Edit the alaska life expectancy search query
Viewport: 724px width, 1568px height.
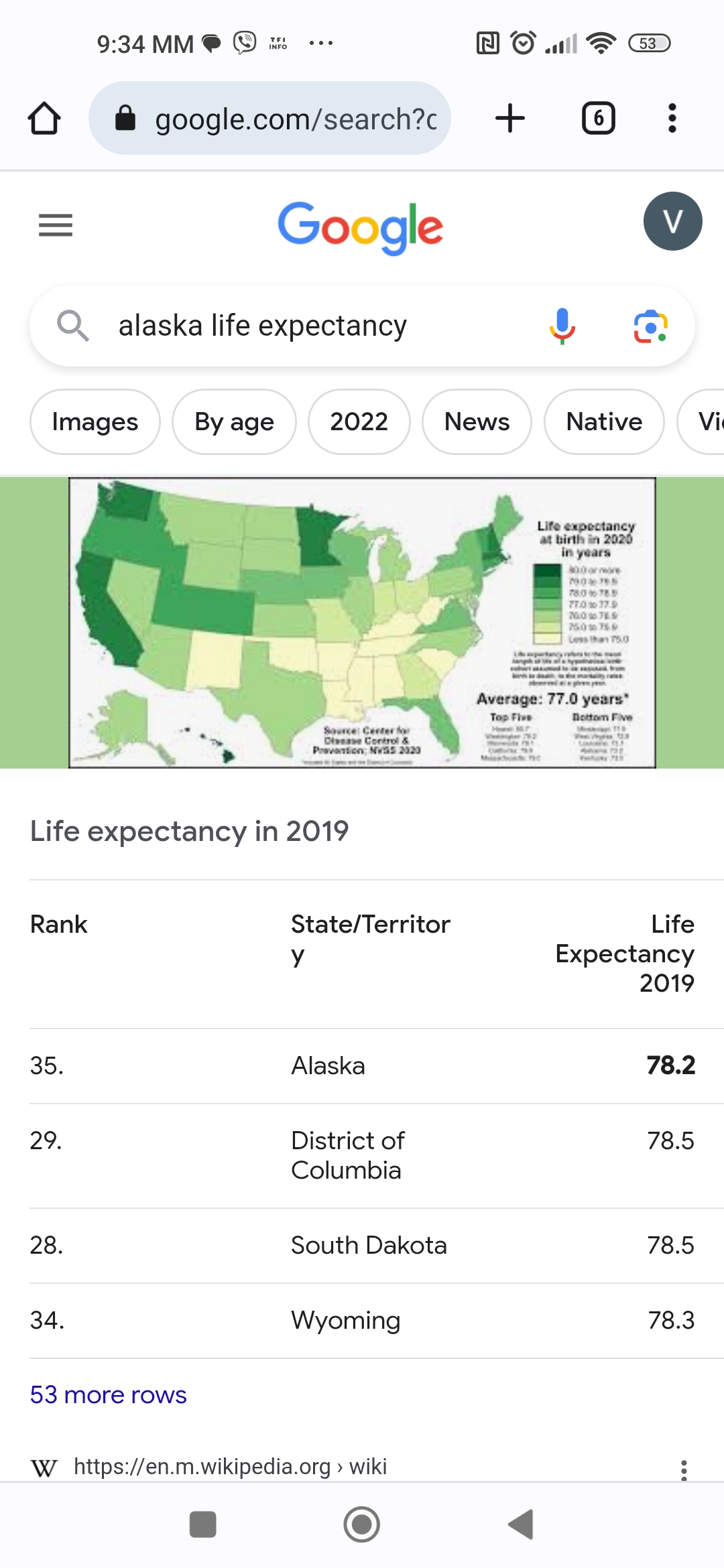tap(263, 326)
